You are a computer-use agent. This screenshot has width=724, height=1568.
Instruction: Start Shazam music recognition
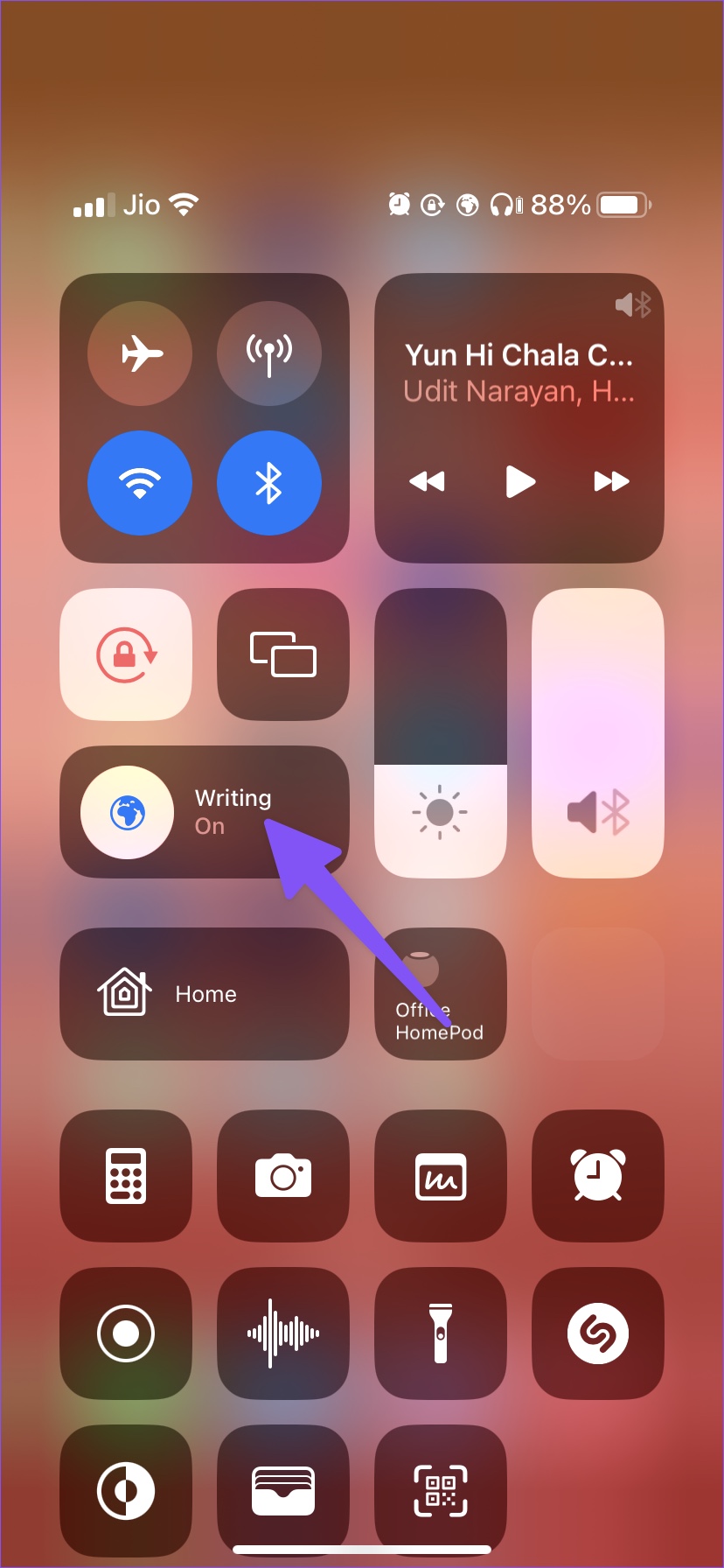[x=598, y=1333]
